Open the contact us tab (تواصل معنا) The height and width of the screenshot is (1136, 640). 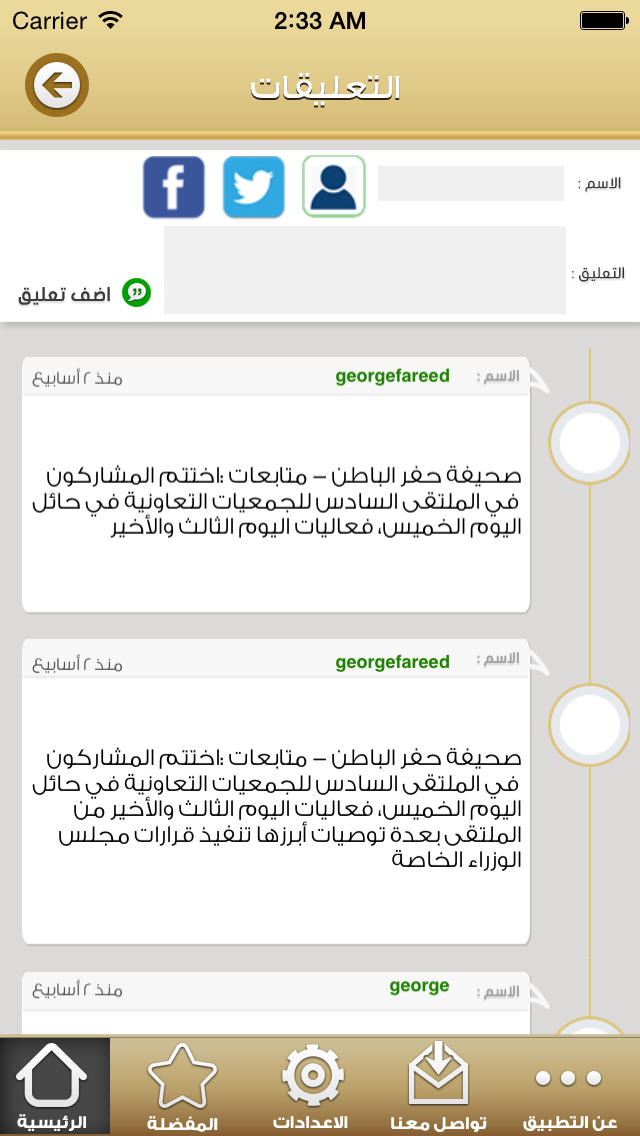click(439, 1086)
